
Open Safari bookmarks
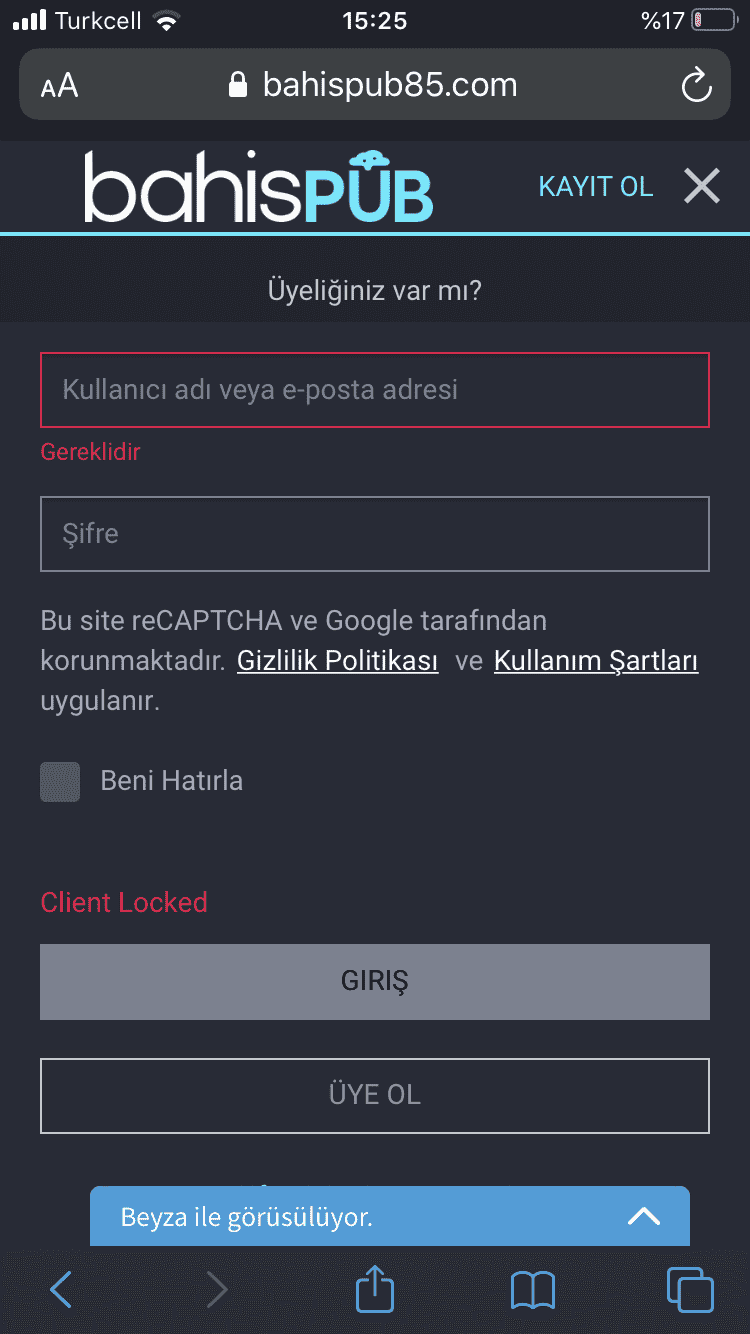(532, 1290)
